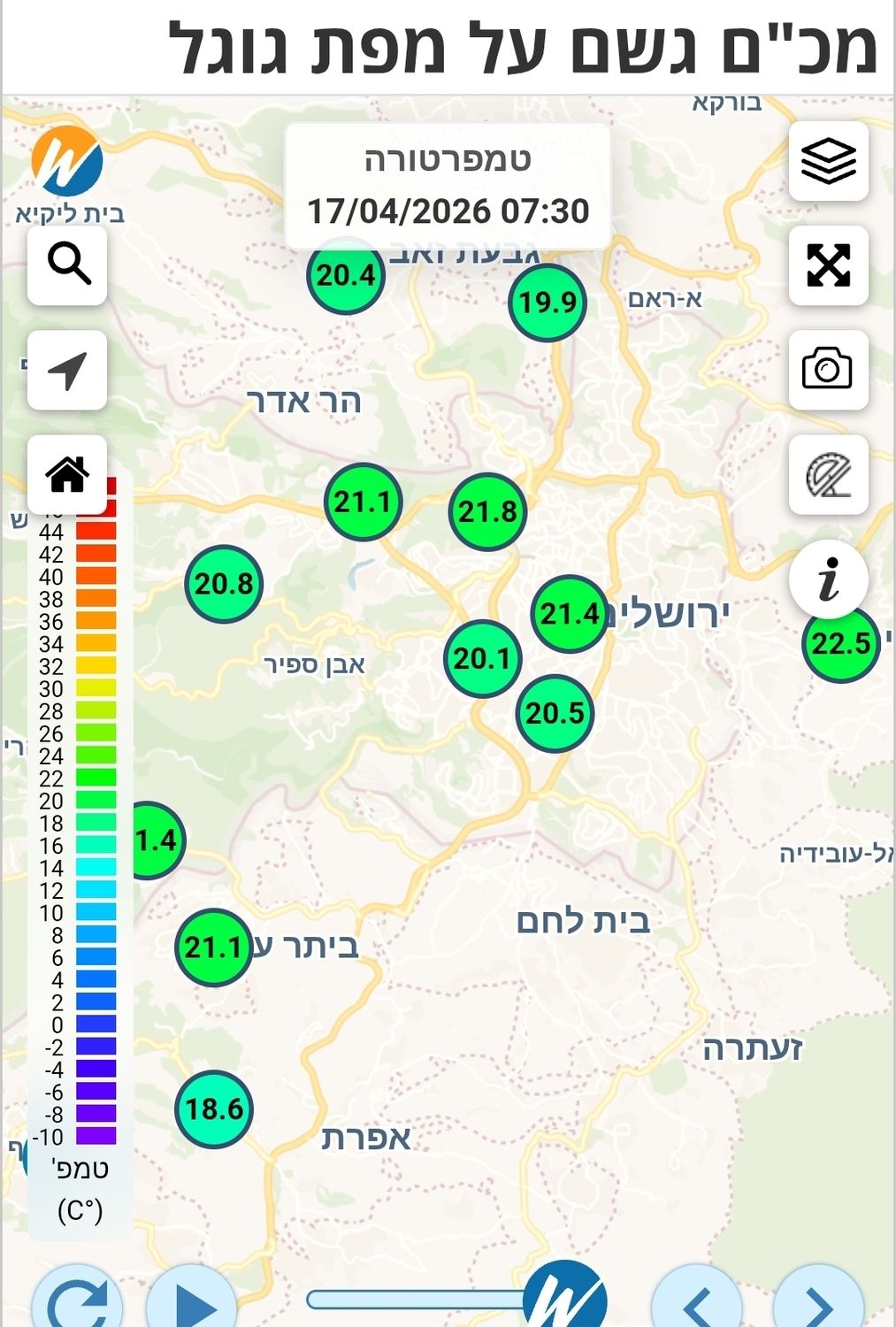Open the map search tool

(x=67, y=265)
